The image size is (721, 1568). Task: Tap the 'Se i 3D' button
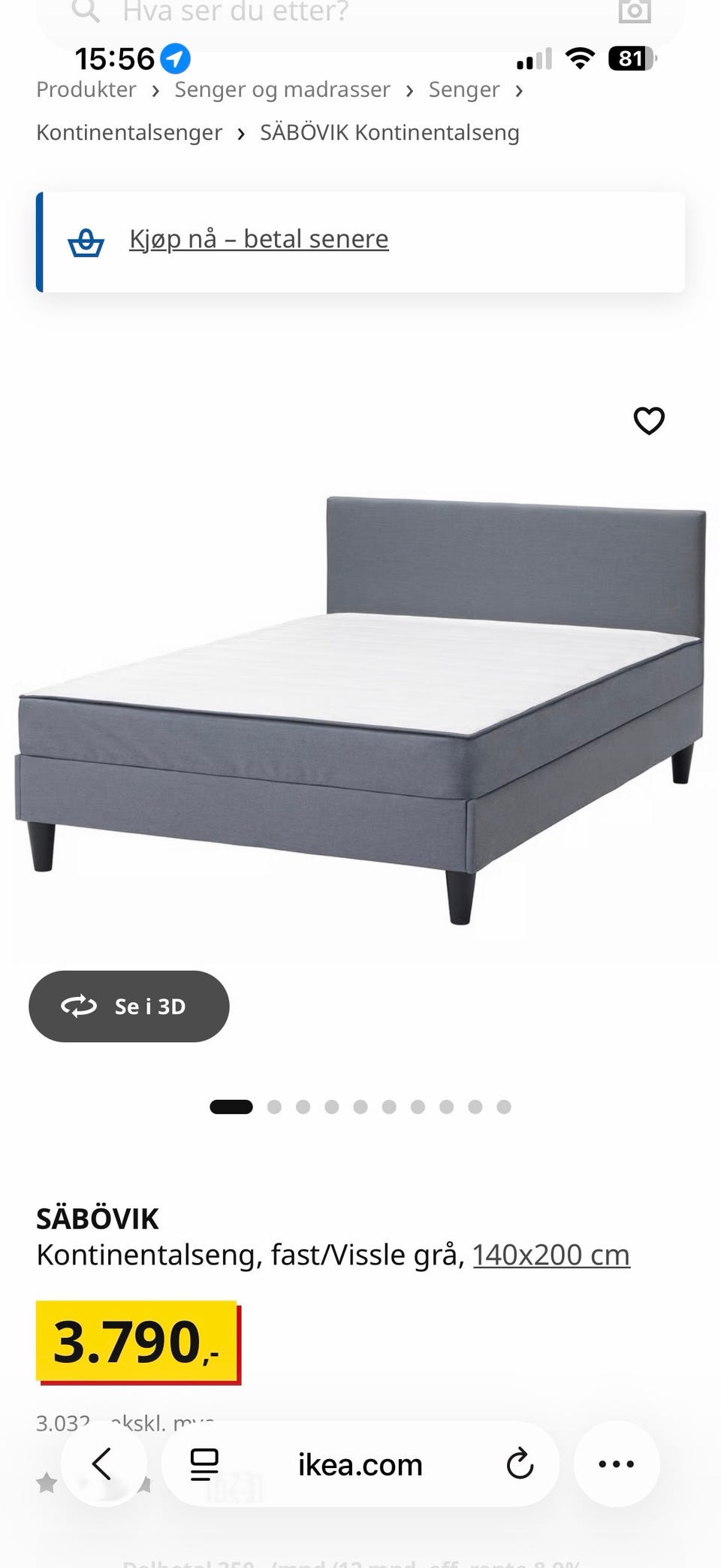129,1006
